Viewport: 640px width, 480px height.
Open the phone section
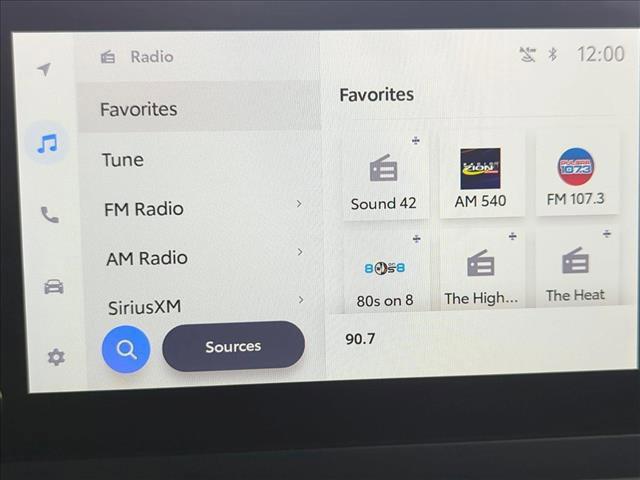[49, 214]
